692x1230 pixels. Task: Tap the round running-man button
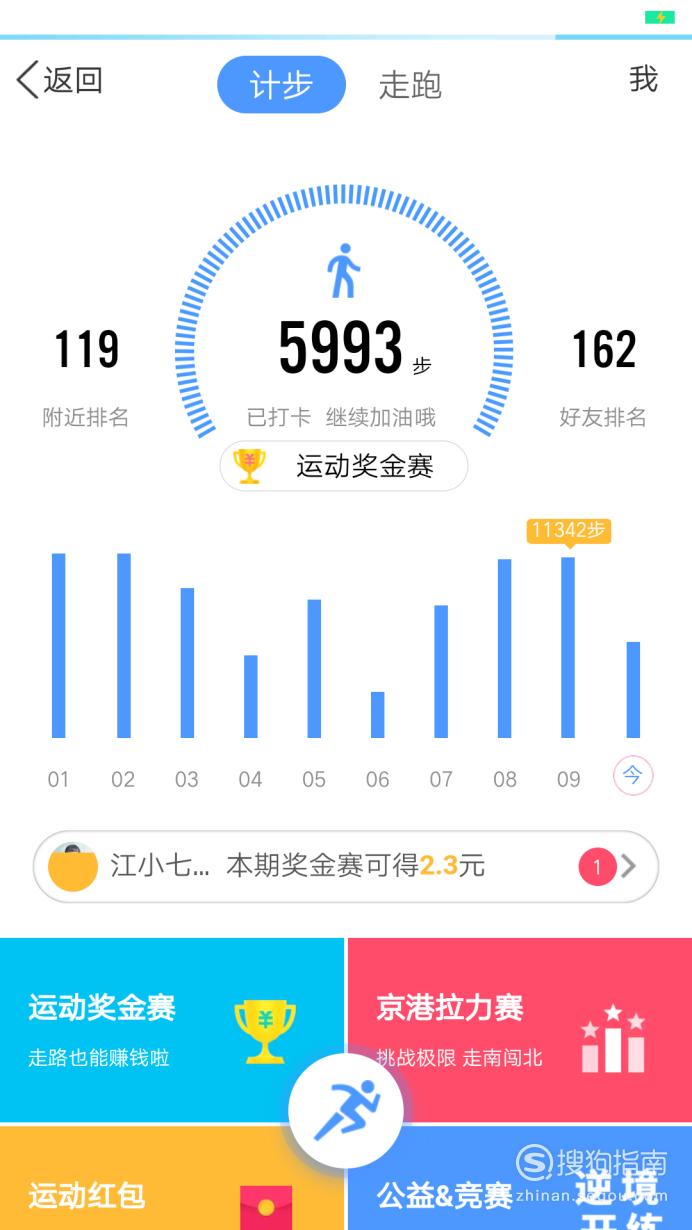(346, 1110)
